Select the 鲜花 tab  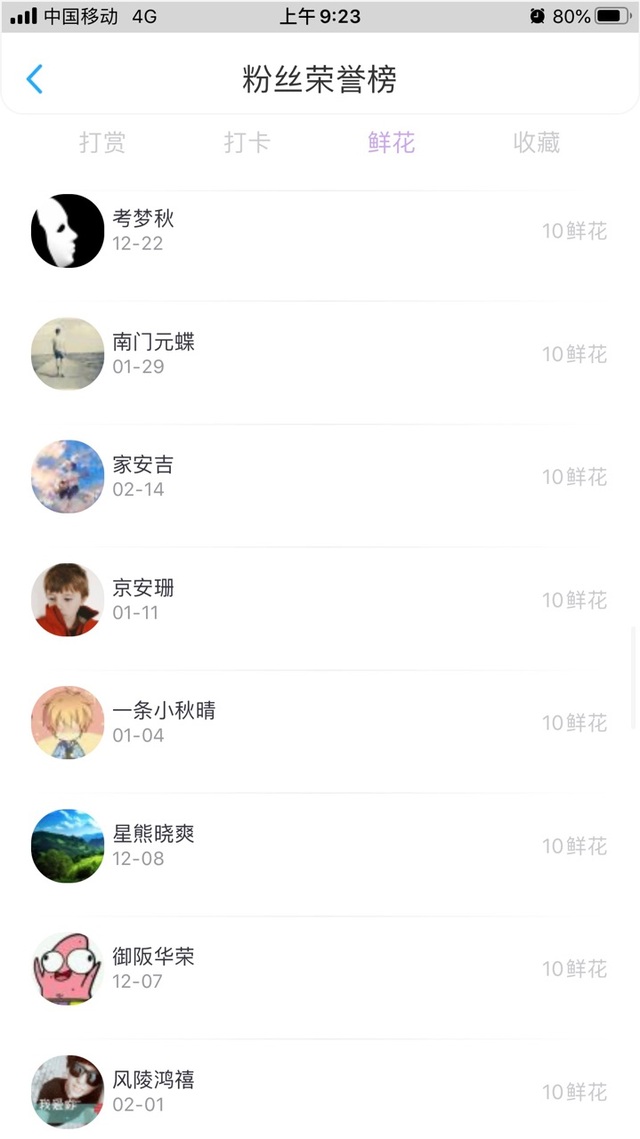(391, 143)
